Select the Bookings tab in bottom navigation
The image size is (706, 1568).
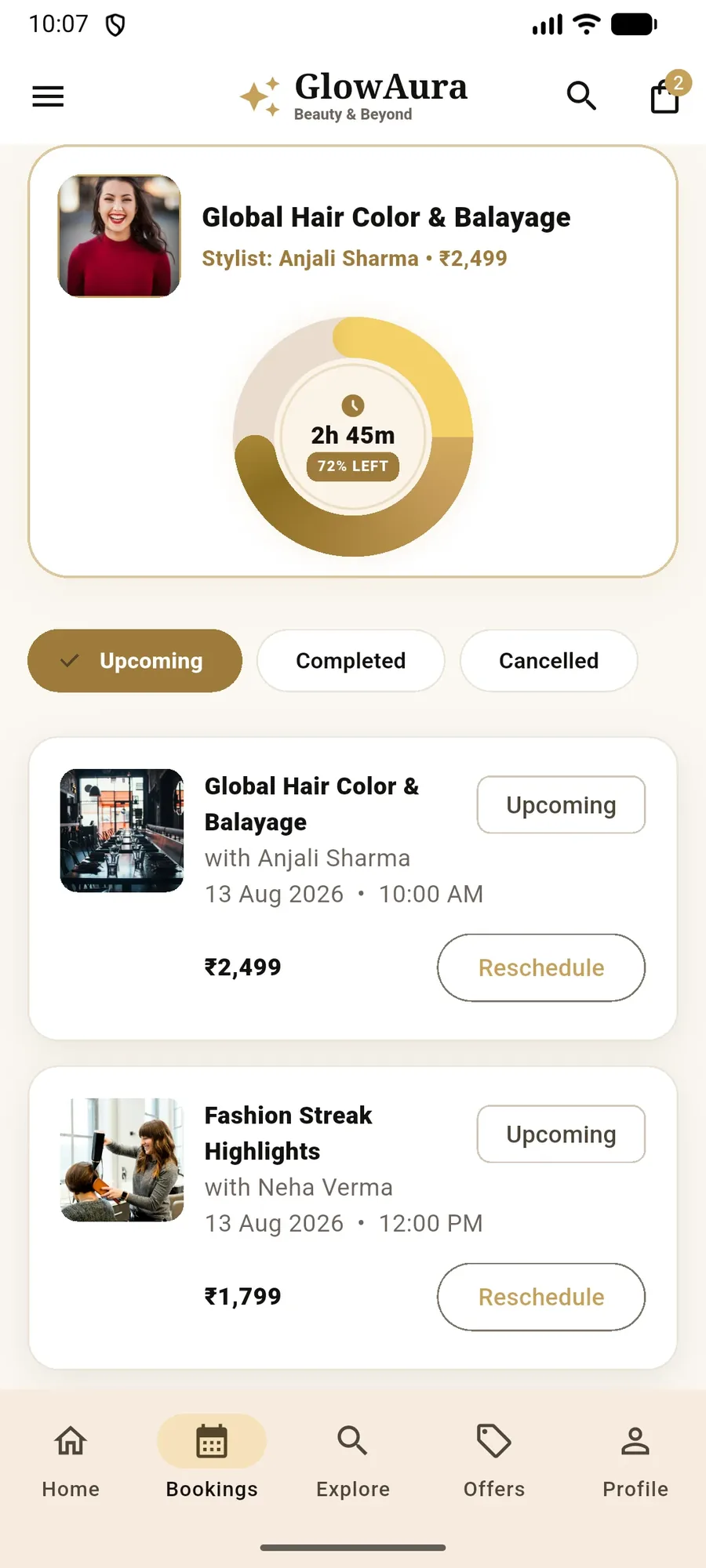tap(212, 1461)
